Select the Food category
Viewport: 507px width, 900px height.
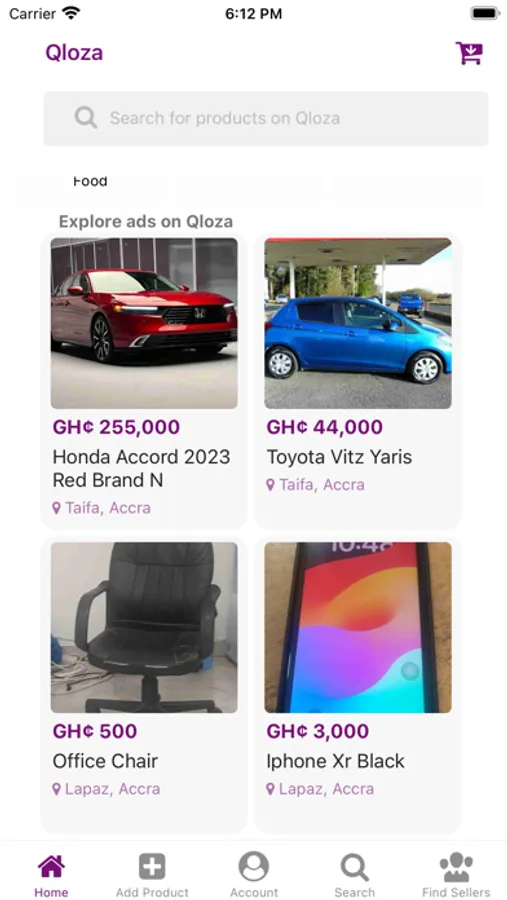click(x=90, y=182)
